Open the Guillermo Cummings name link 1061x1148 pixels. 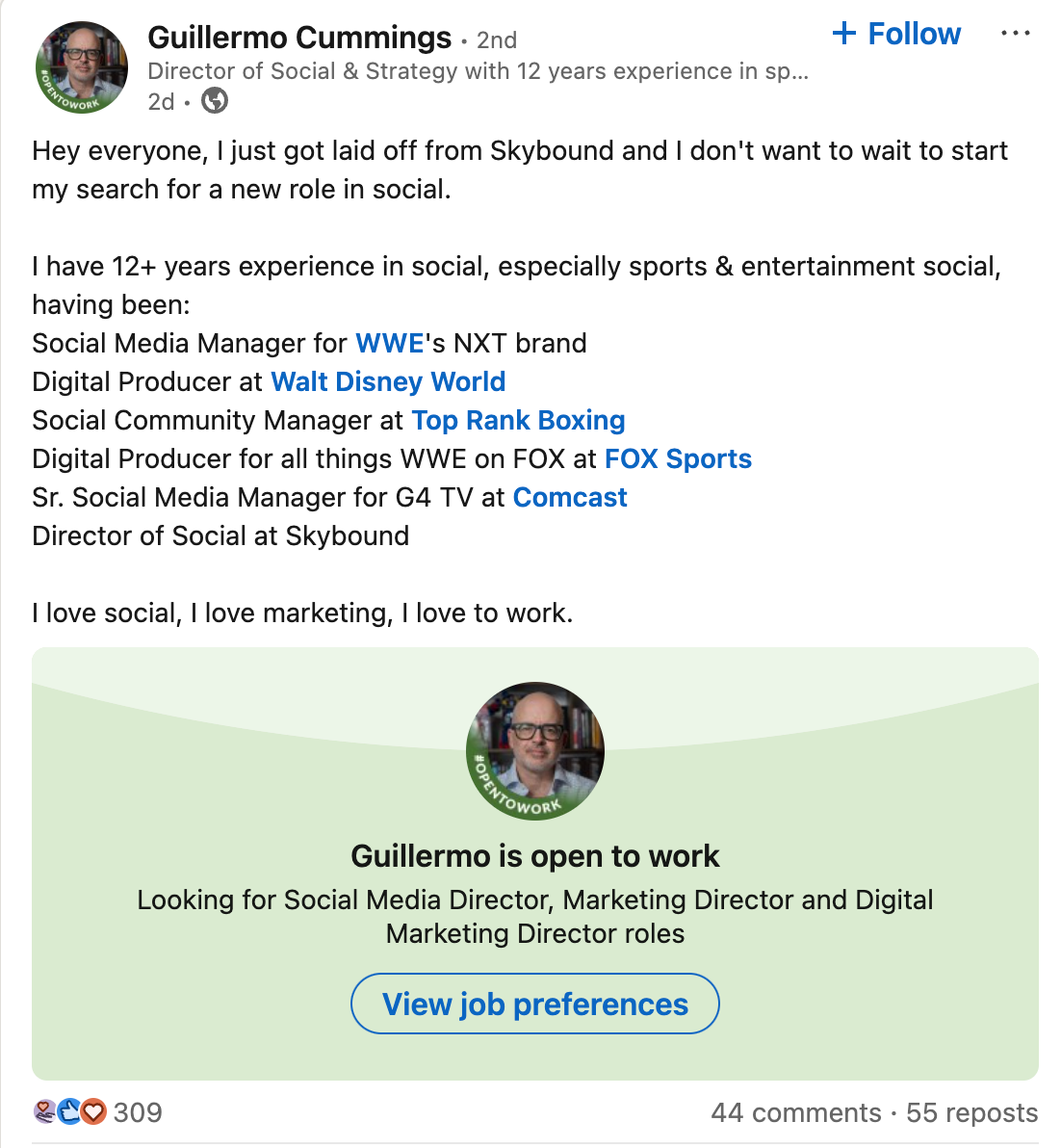299,38
